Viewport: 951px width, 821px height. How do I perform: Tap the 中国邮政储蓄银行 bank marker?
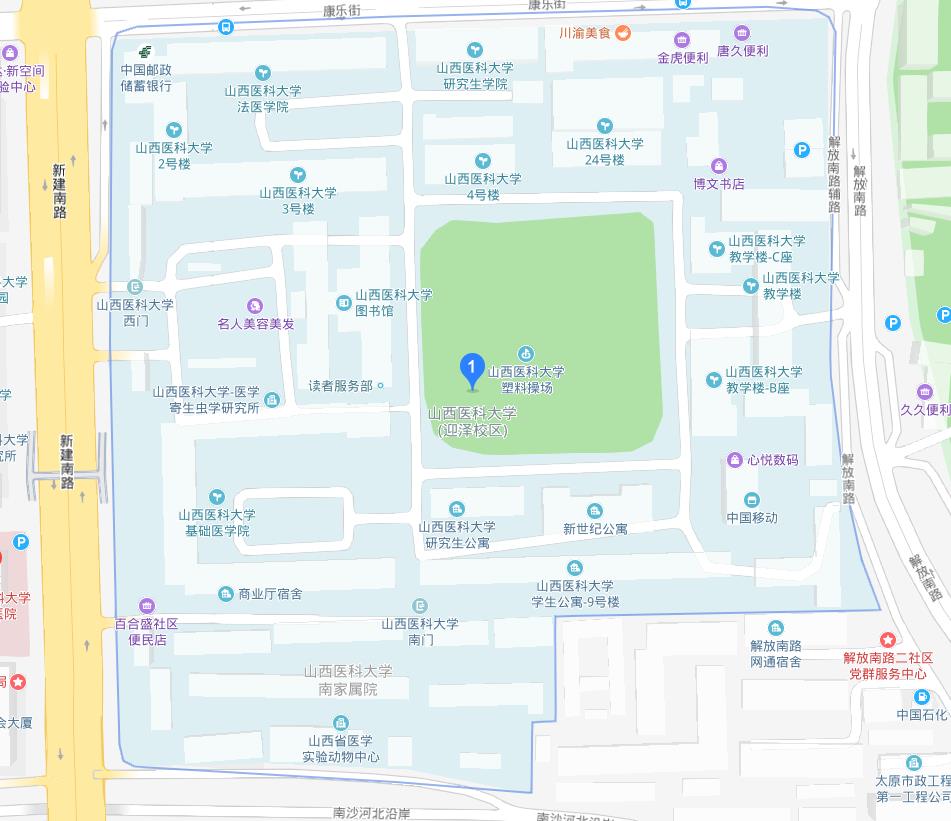pos(147,52)
